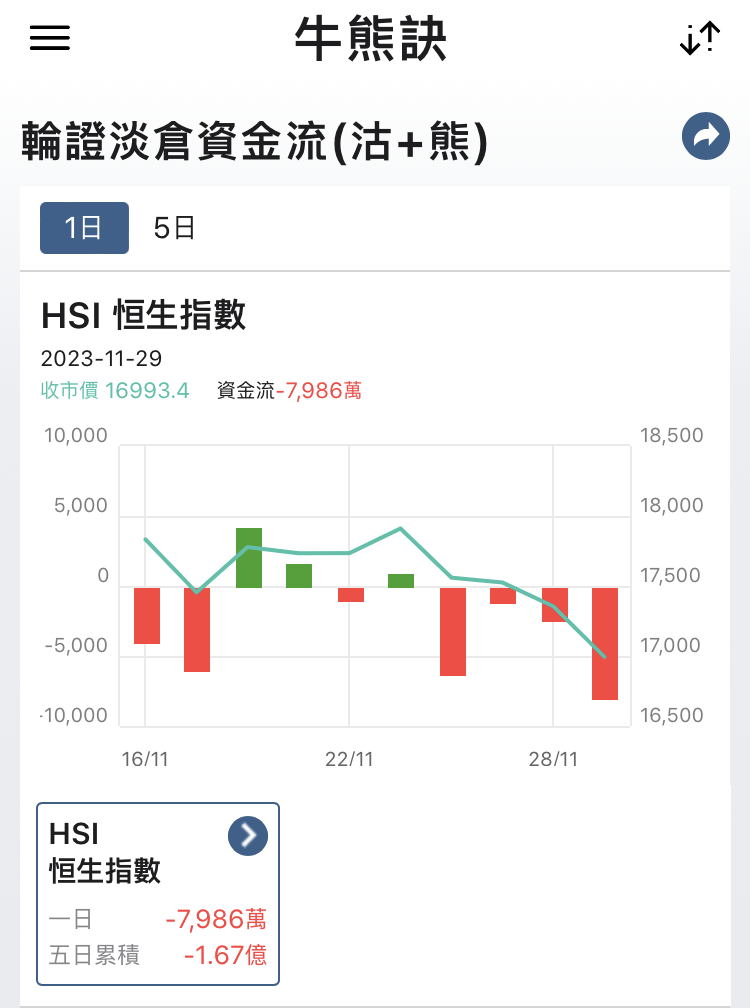Switch to the 5日 tab
Screen dimensions: 750x1008
174,228
